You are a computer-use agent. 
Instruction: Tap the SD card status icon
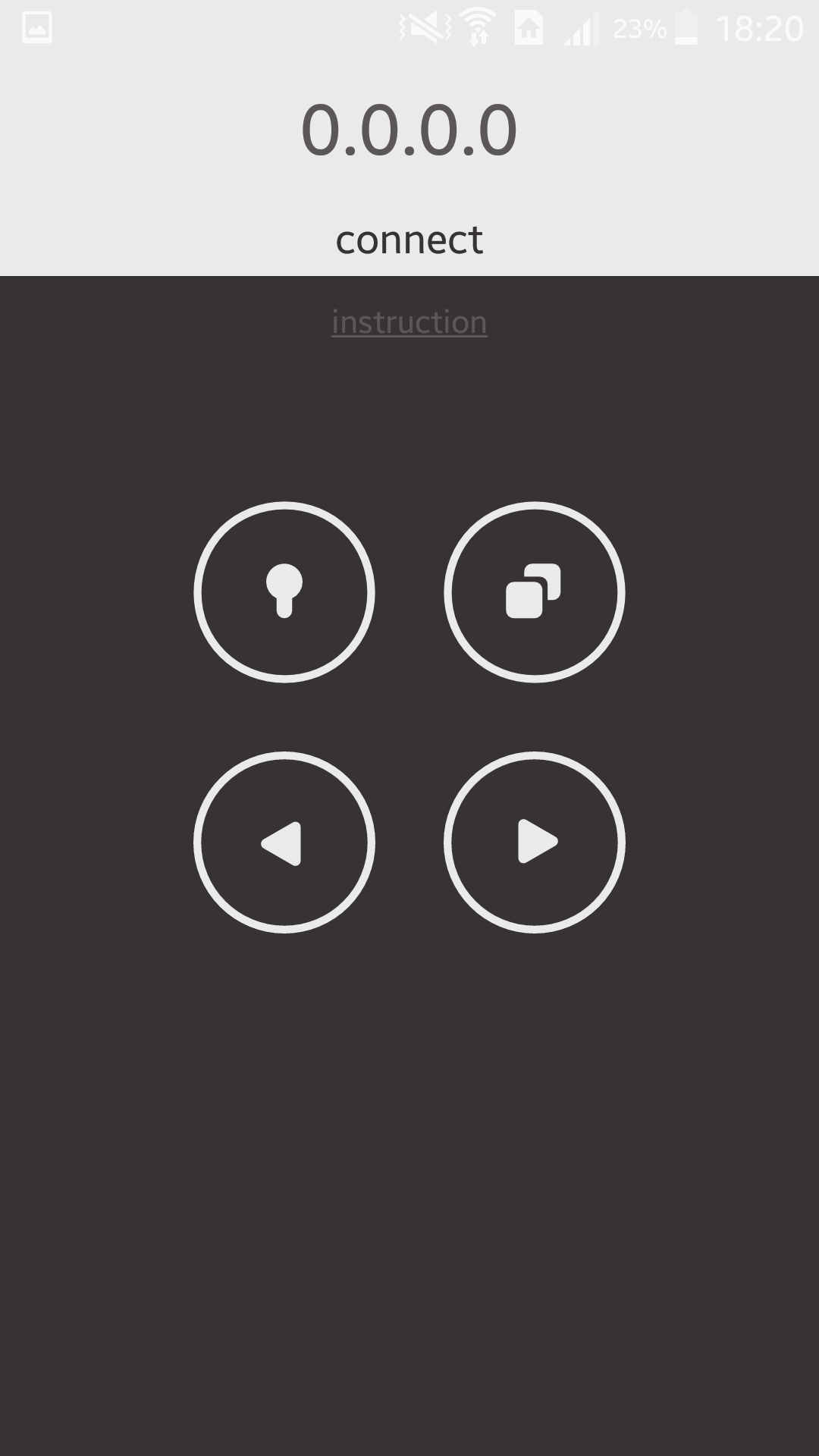(x=531, y=26)
